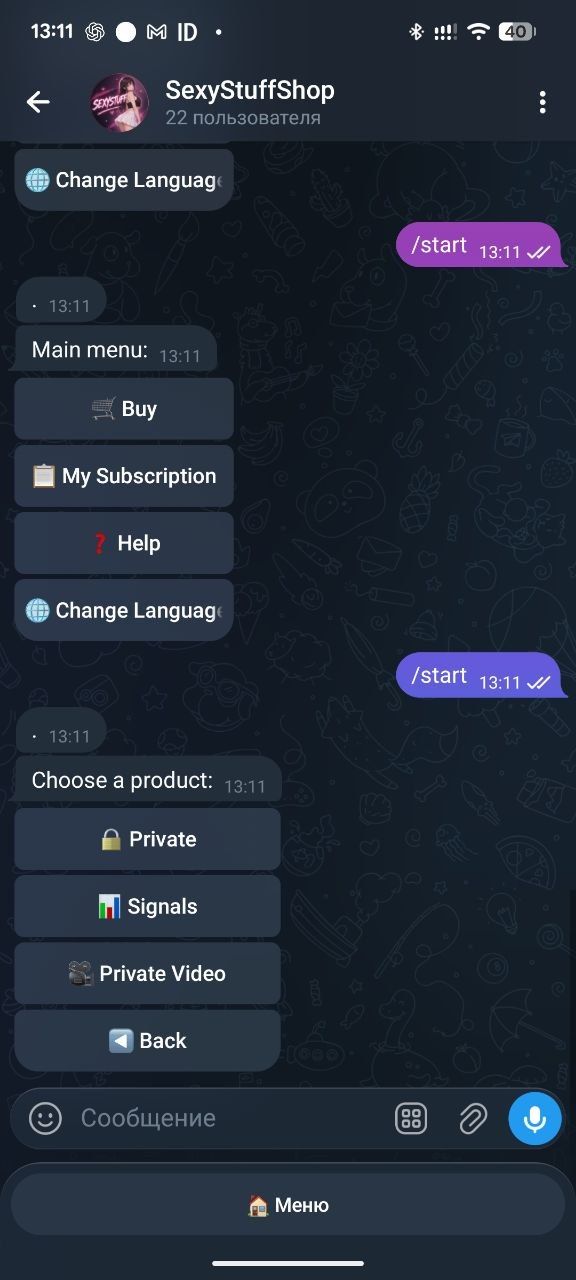Open the emoji picker
The image size is (576, 1280).
[45, 1118]
